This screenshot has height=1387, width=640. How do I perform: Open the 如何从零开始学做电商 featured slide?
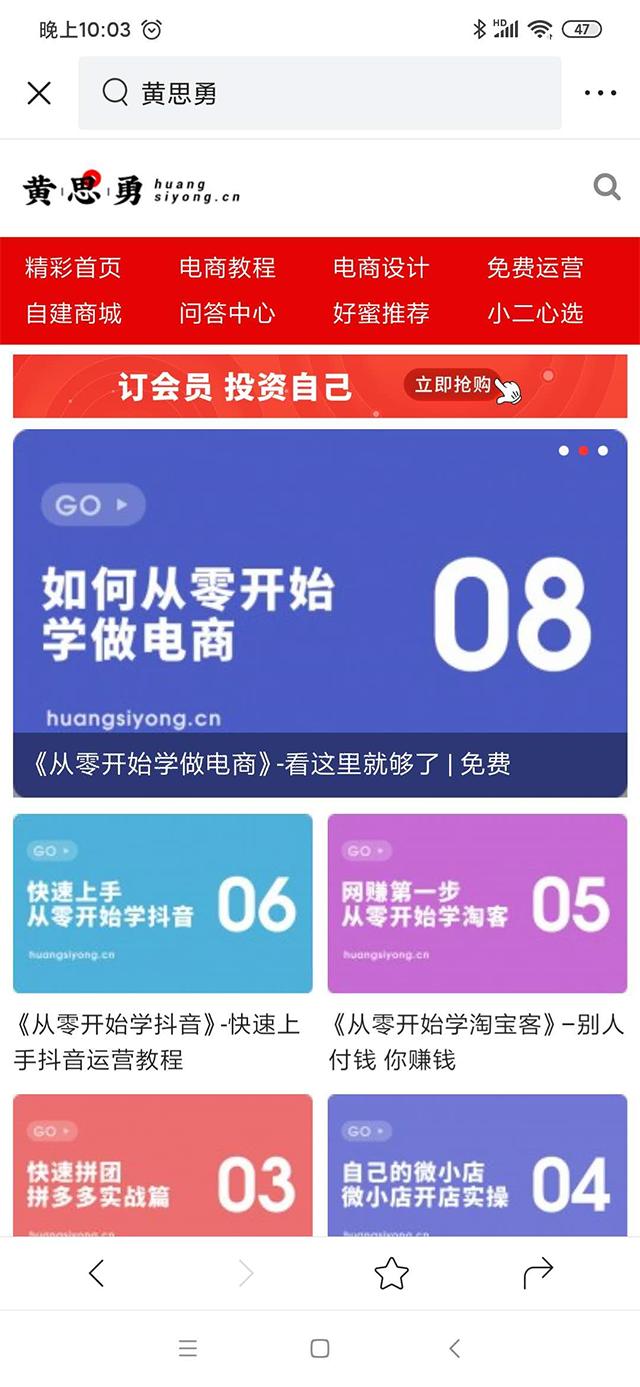click(320, 613)
